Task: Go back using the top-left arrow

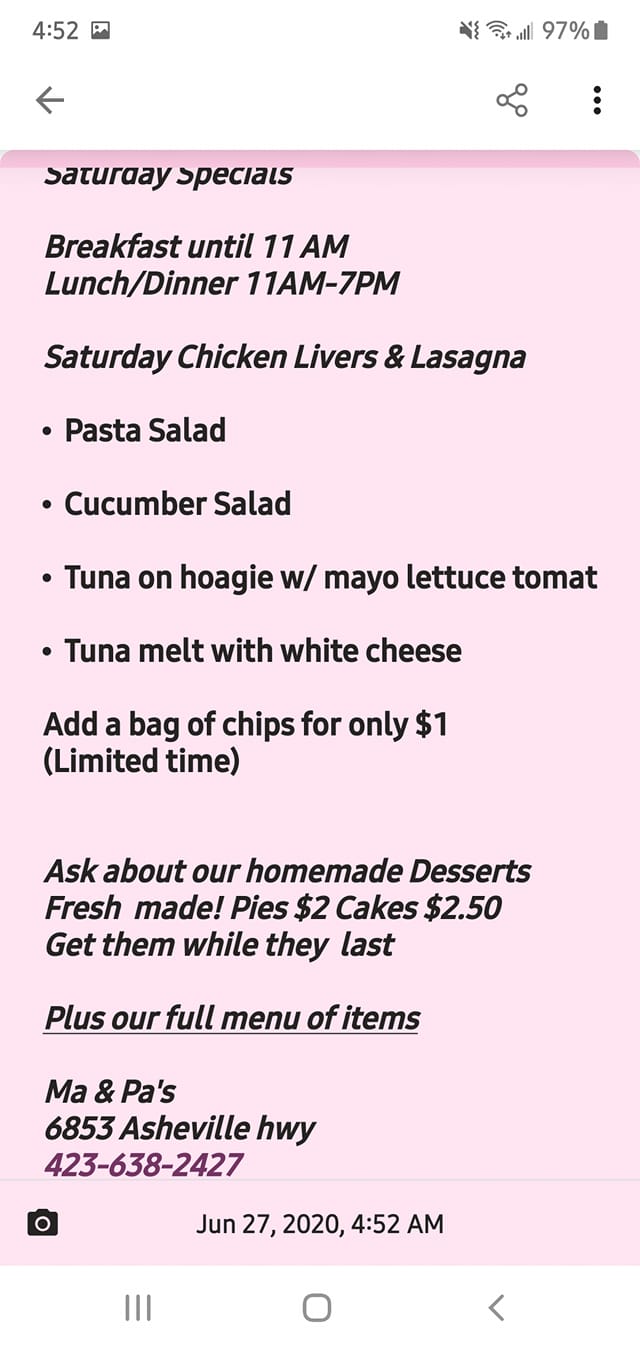Action: coord(50,99)
